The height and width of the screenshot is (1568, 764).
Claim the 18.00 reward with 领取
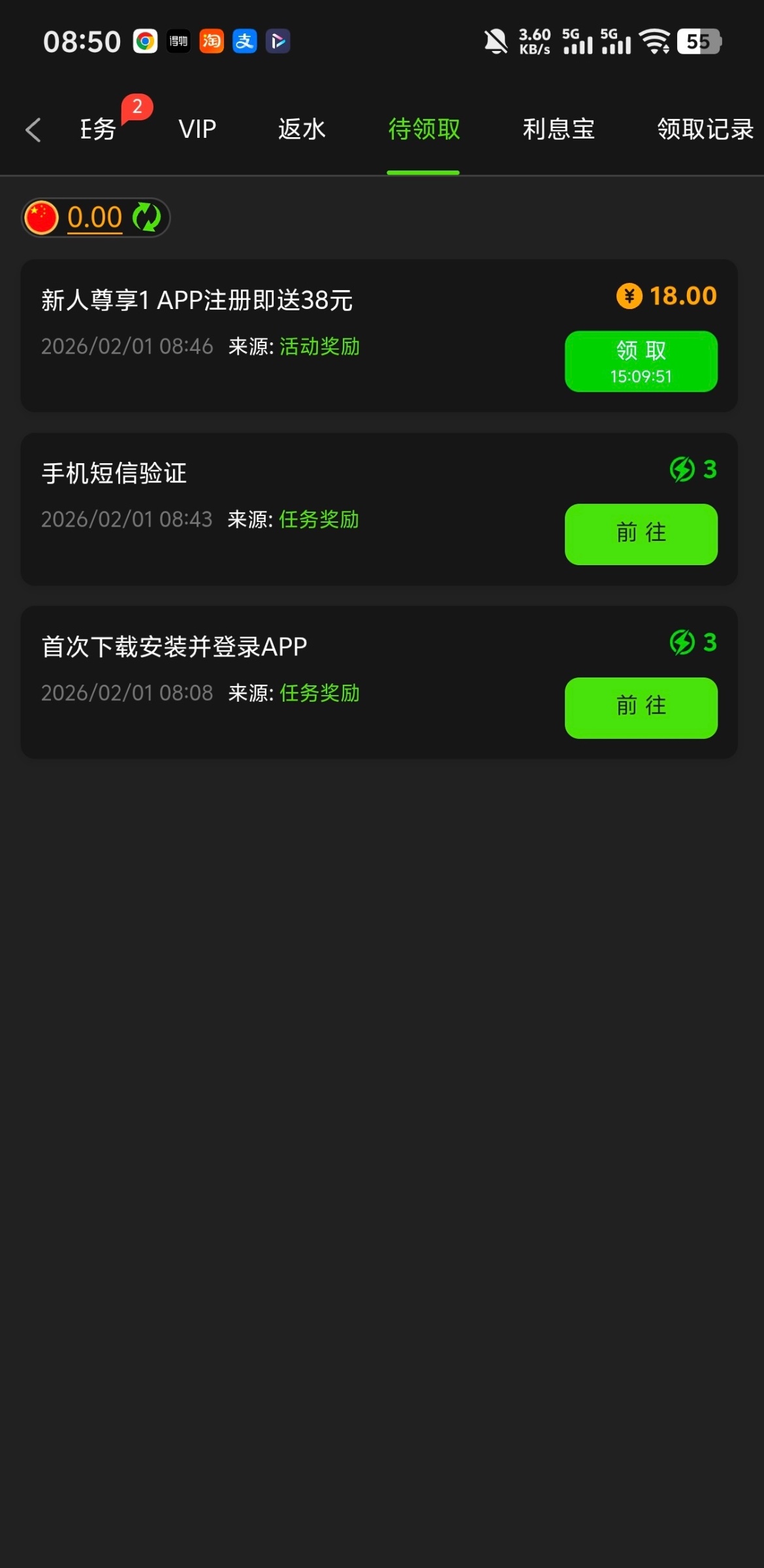(641, 361)
